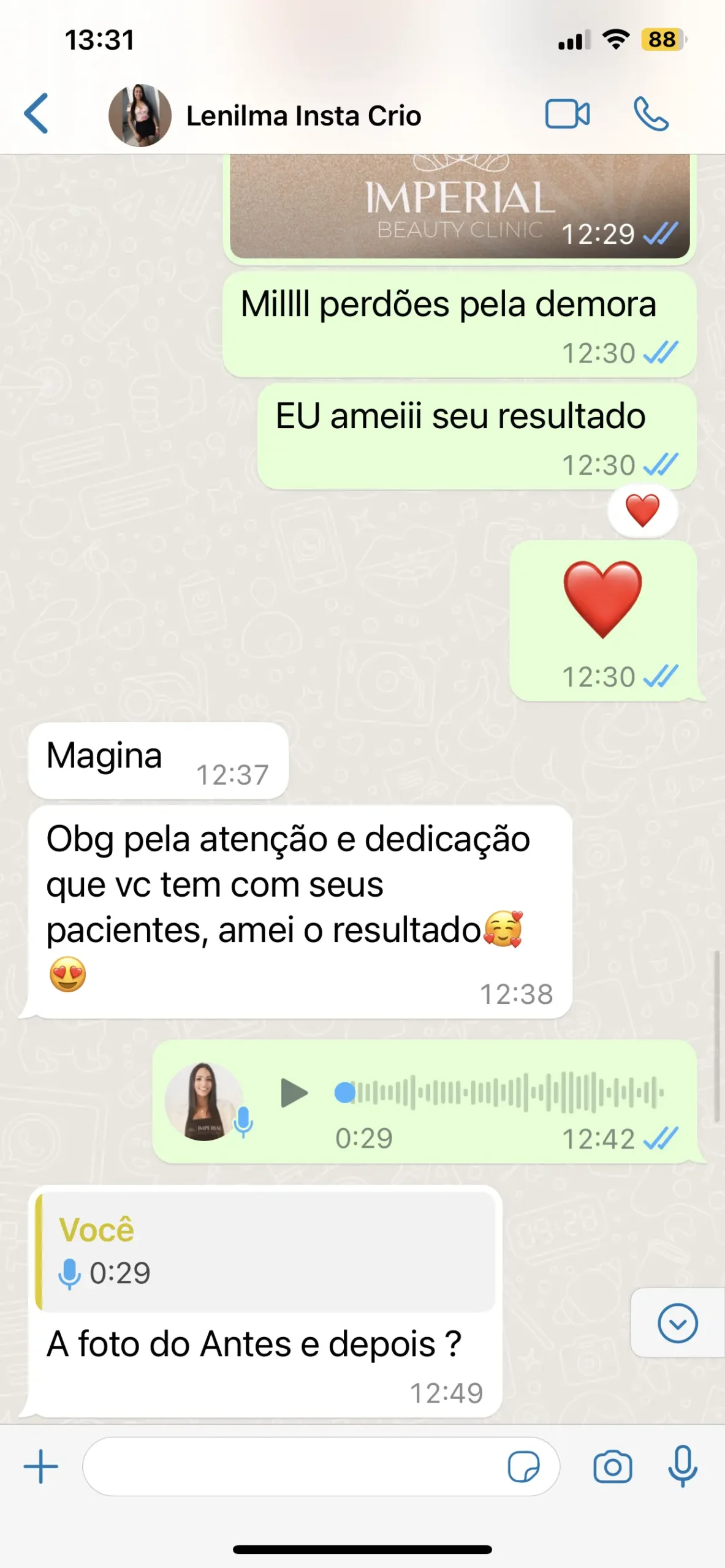Tap the voice message waveform scrubber
Viewport: 725px width, 1568px height.
499,1092
